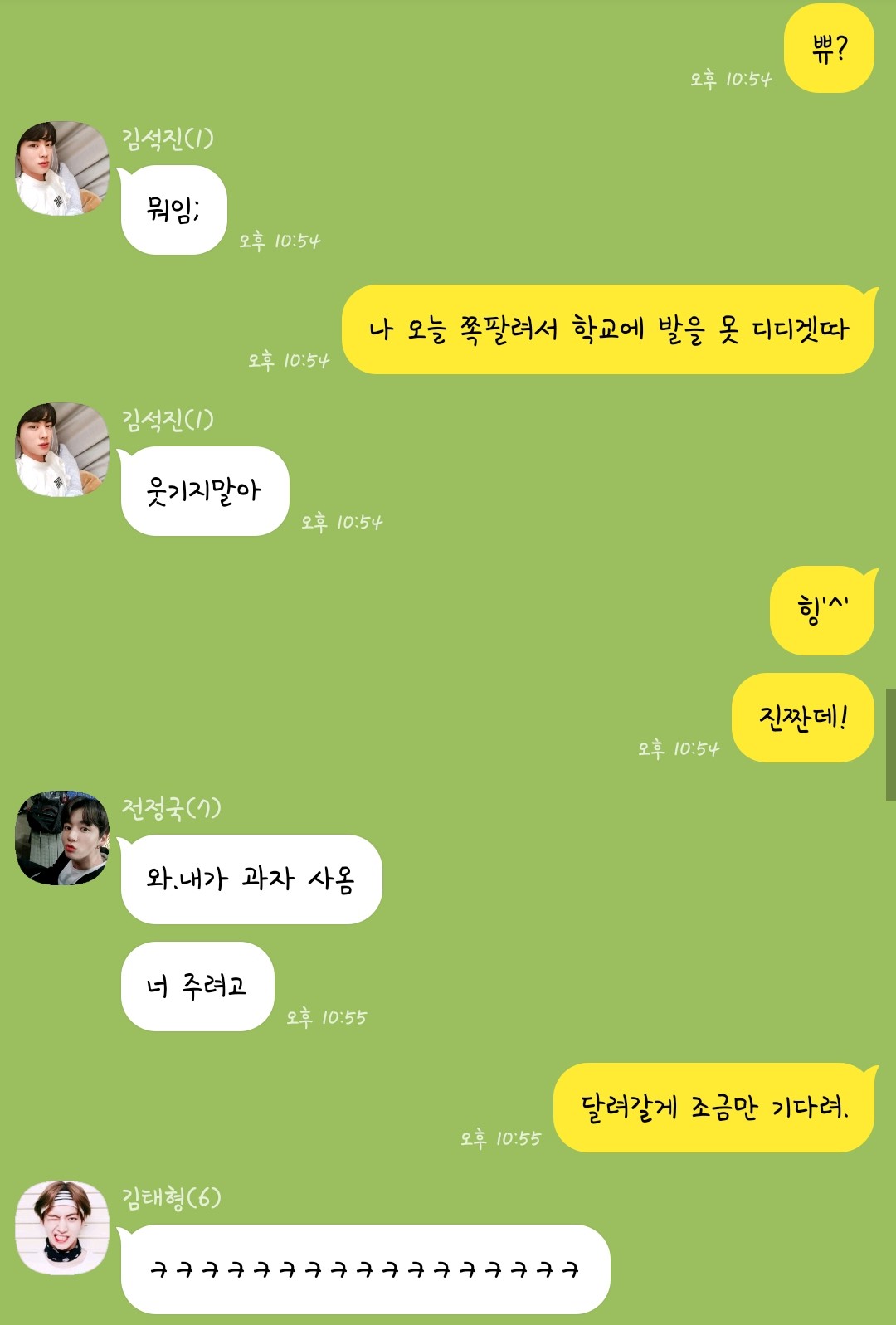Tap 김석진's avatar beside the 웃기지말아 message
896x1325 pixels.
click(62, 450)
